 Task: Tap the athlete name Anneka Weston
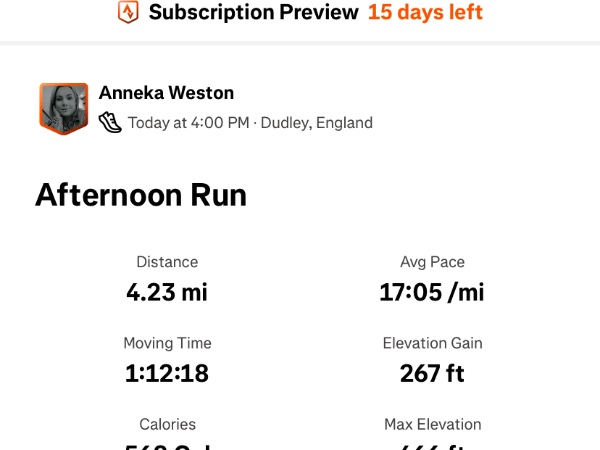(x=166, y=93)
